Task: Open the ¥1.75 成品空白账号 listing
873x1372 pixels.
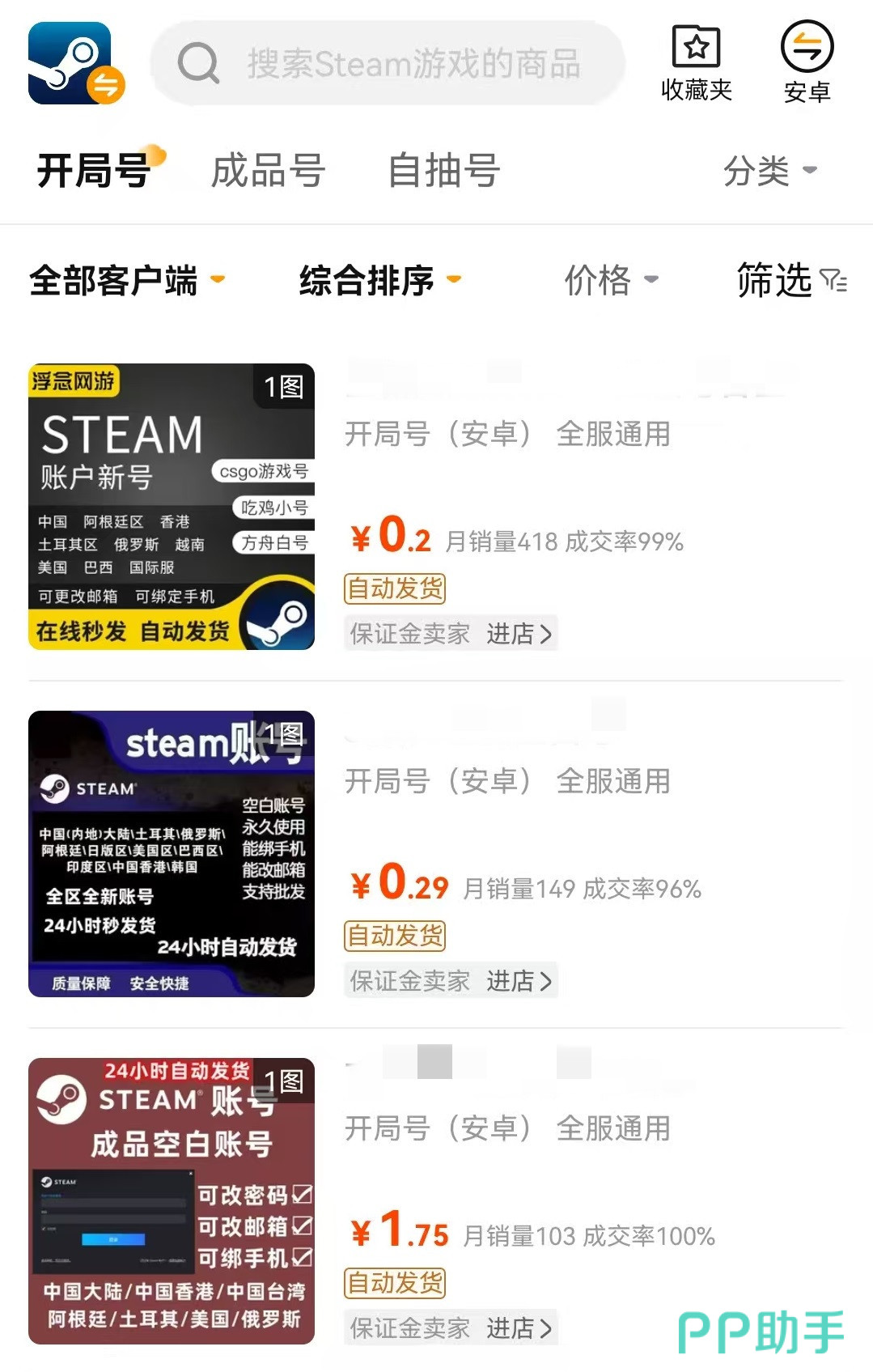Action: (172, 1200)
